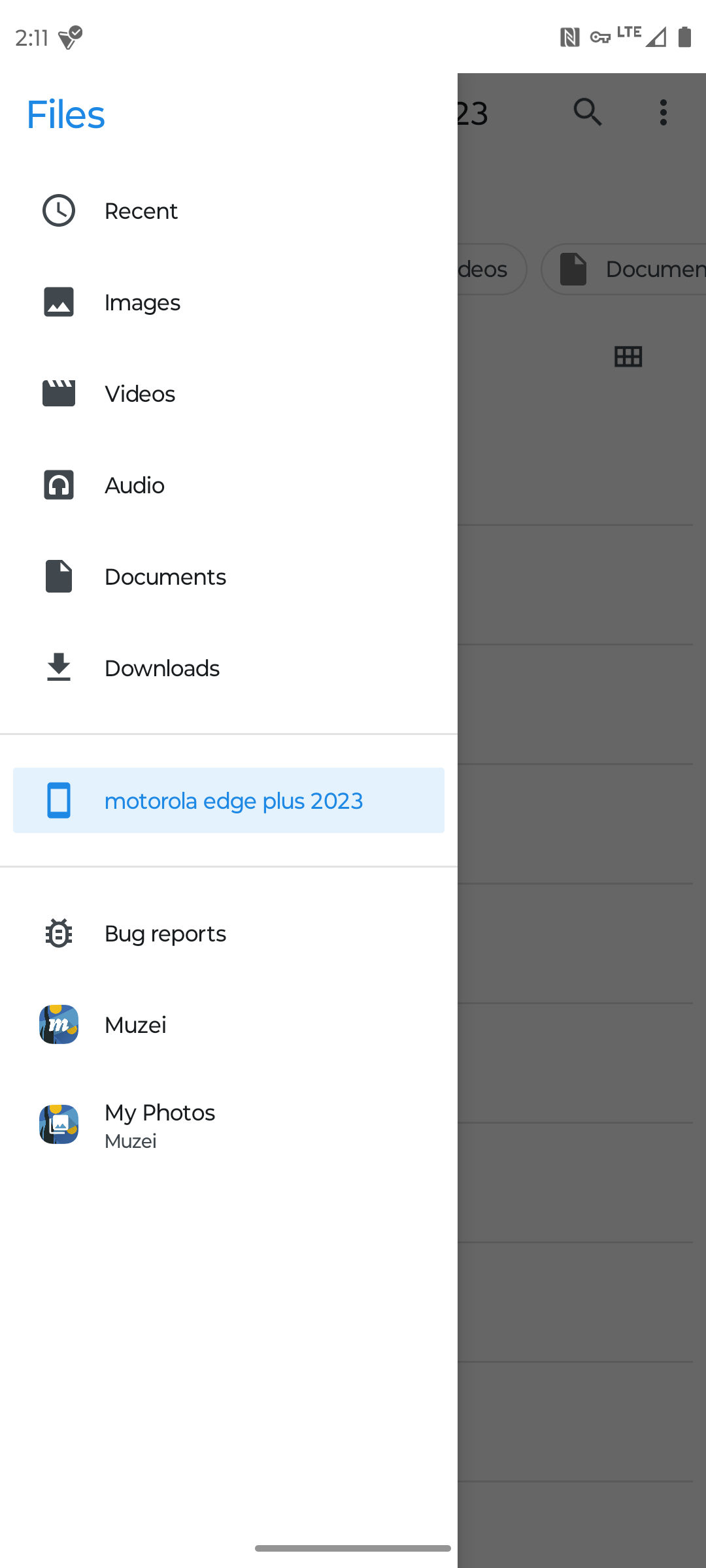
Task: Tap the search magnifier icon
Action: [x=587, y=112]
